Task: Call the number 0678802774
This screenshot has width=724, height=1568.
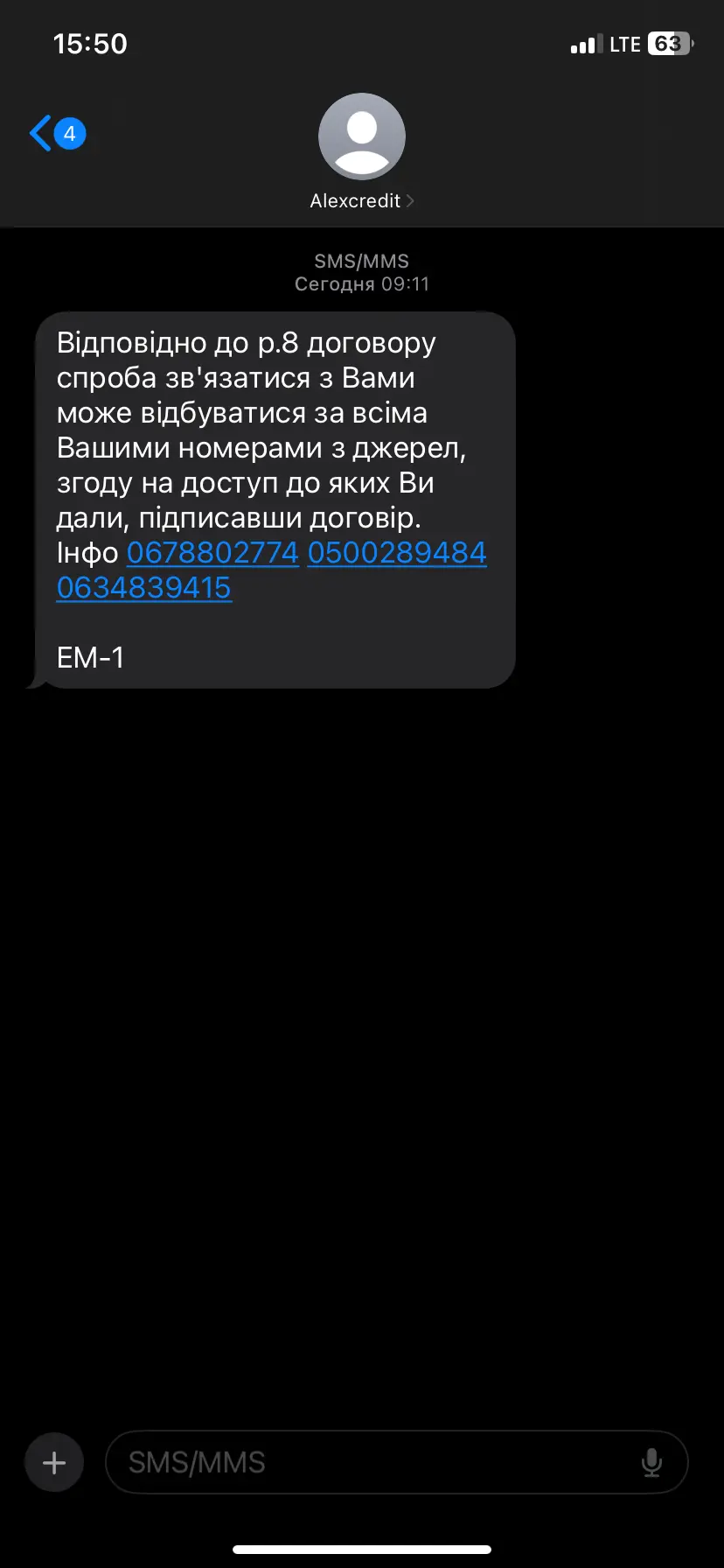Action: click(x=212, y=553)
